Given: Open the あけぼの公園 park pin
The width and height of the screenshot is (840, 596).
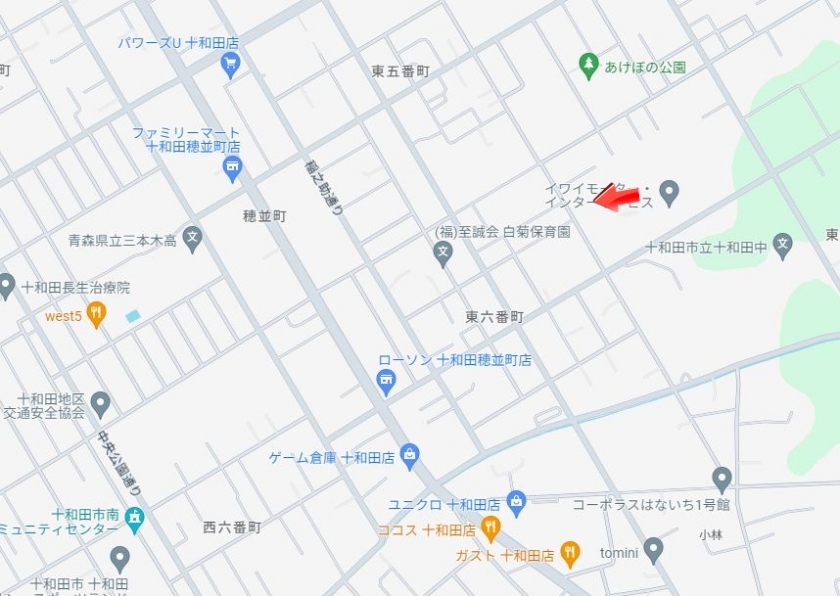Looking at the screenshot, I should 589,66.
